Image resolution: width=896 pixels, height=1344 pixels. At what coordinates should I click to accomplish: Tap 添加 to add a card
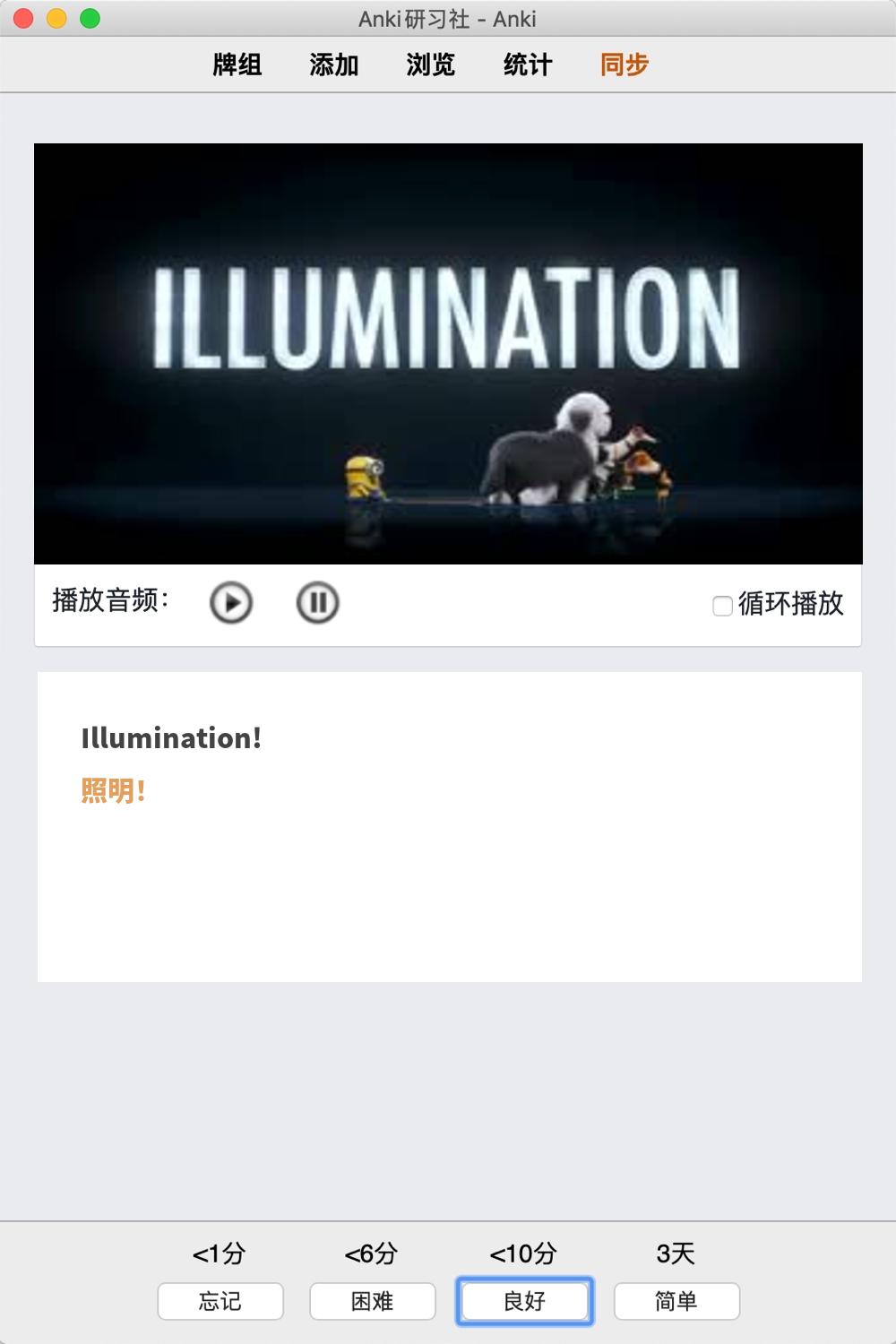334,65
